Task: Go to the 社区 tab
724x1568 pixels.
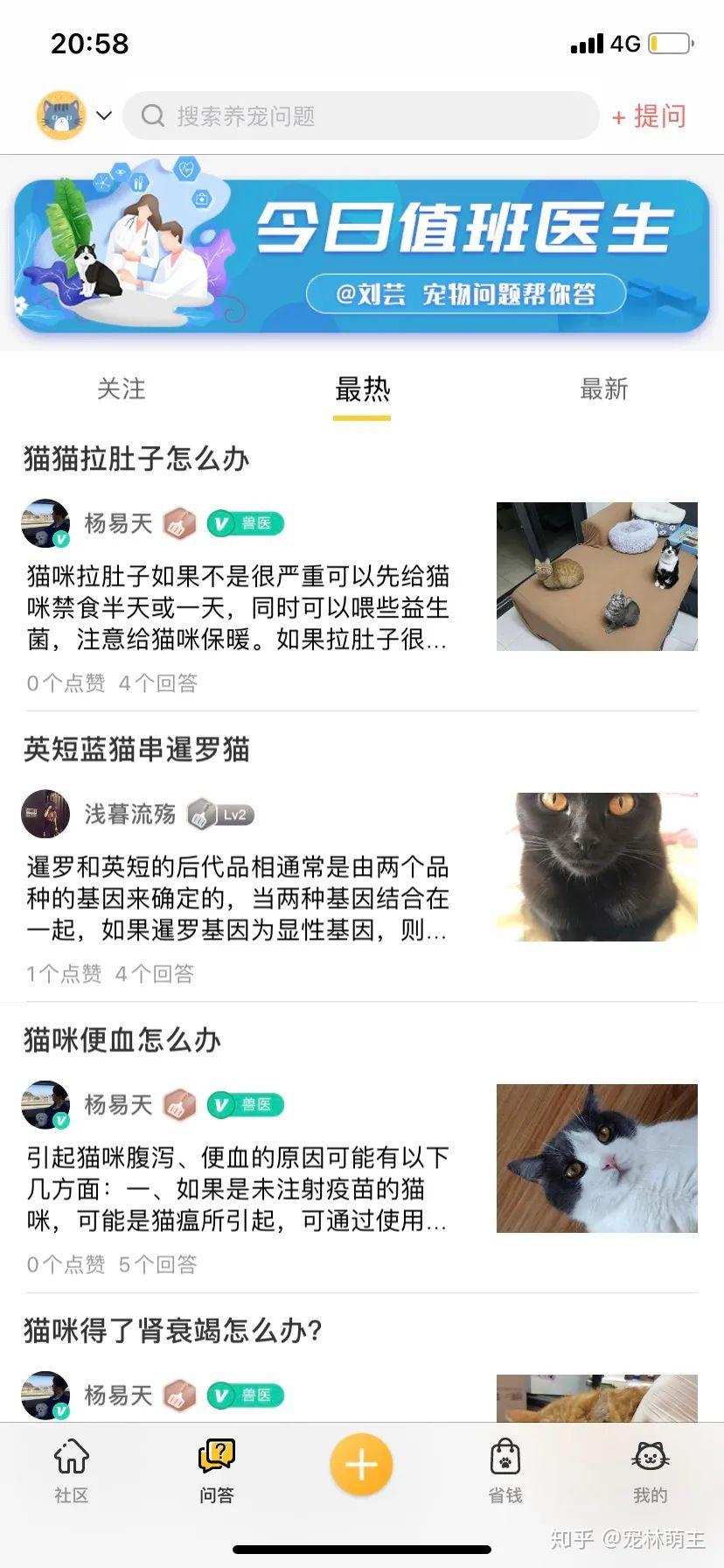Action: pyautogui.click(x=72, y=1470)
